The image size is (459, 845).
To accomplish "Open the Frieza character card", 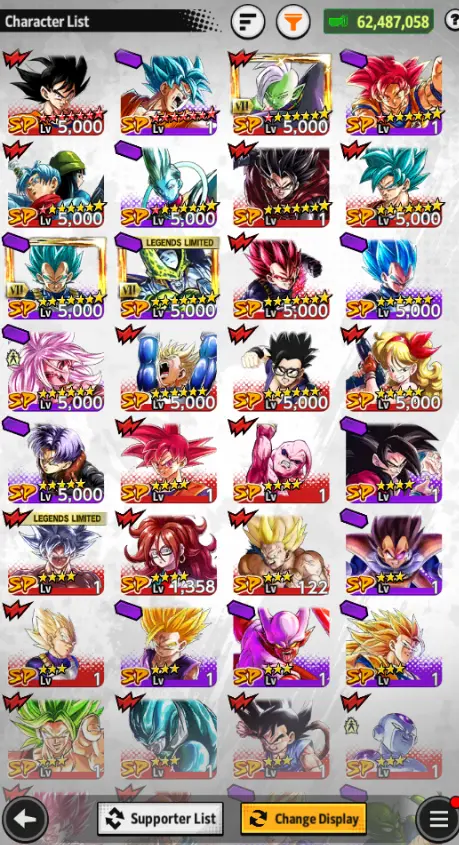I will tap(393, 737).
